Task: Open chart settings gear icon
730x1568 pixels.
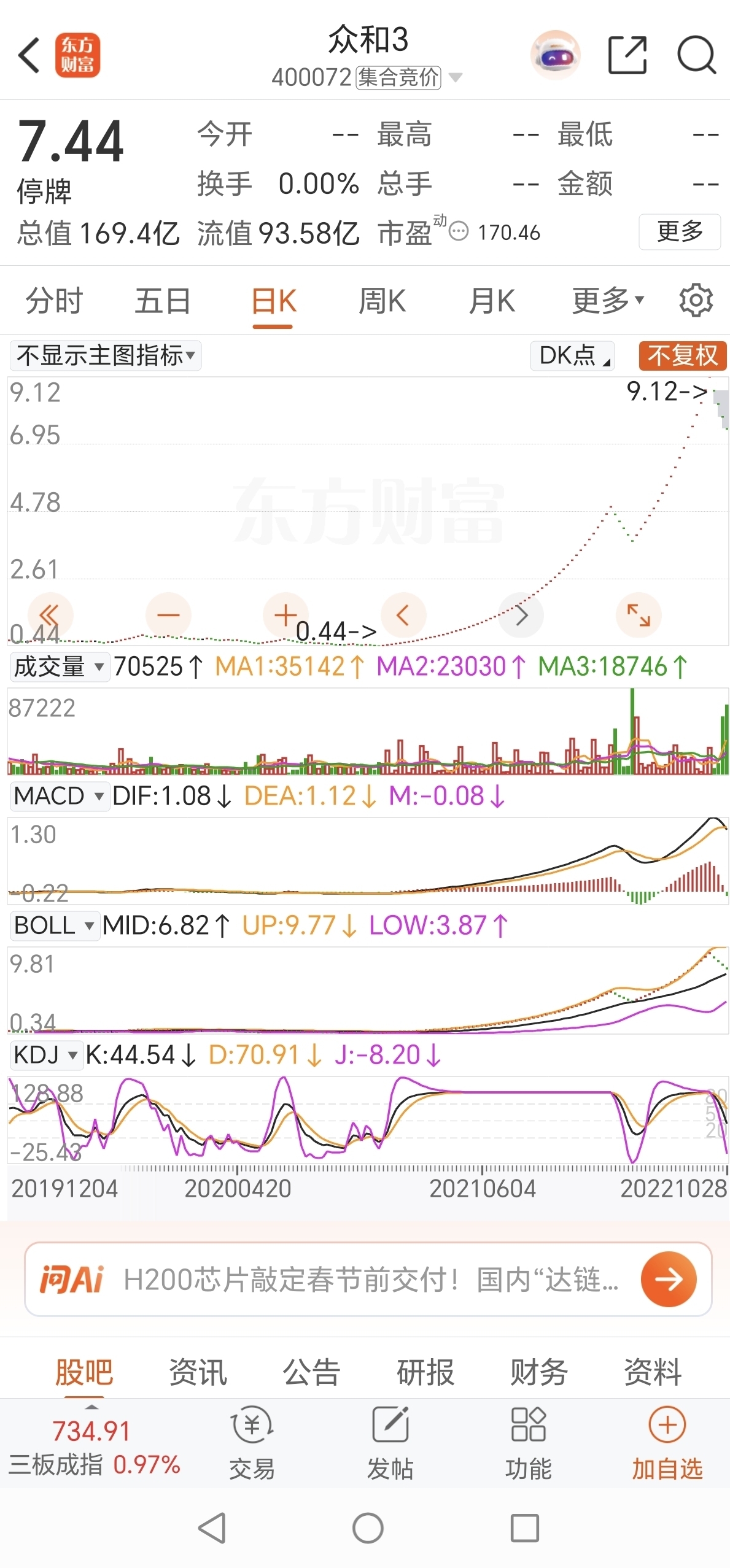Action: click(x=696, y=300)
